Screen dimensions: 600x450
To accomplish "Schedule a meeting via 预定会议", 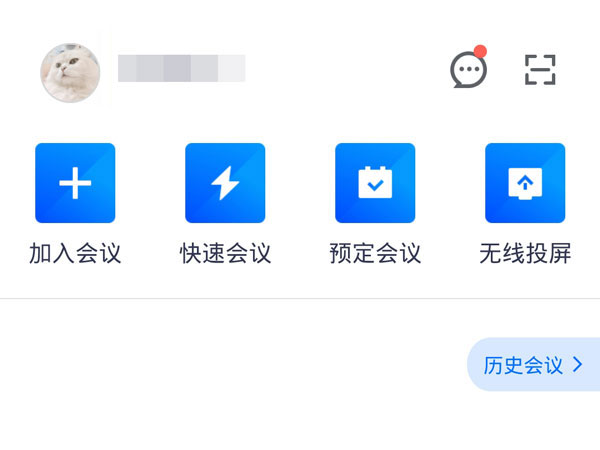I will 375,183.
